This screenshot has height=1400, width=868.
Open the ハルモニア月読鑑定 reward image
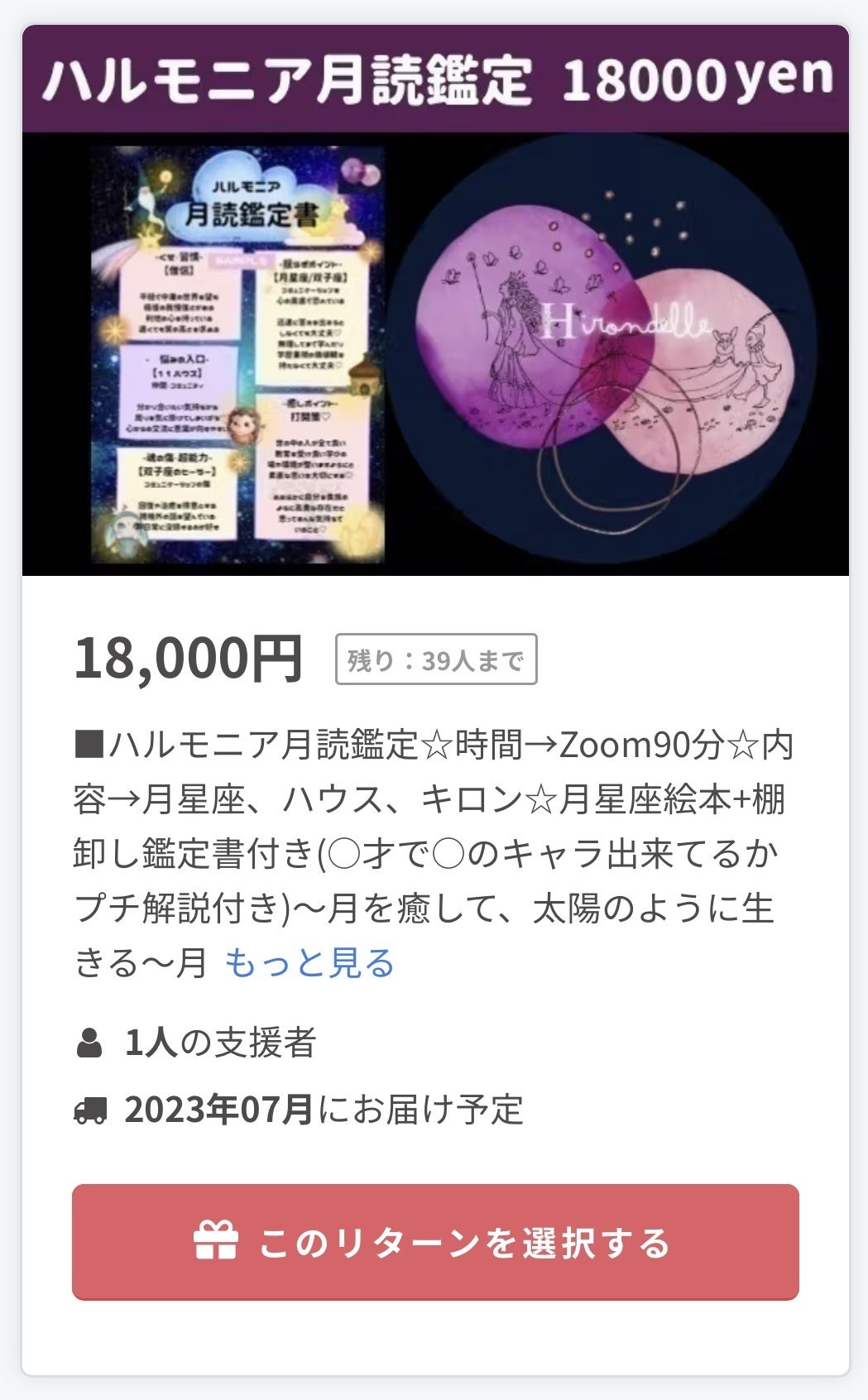coord(435,353)
